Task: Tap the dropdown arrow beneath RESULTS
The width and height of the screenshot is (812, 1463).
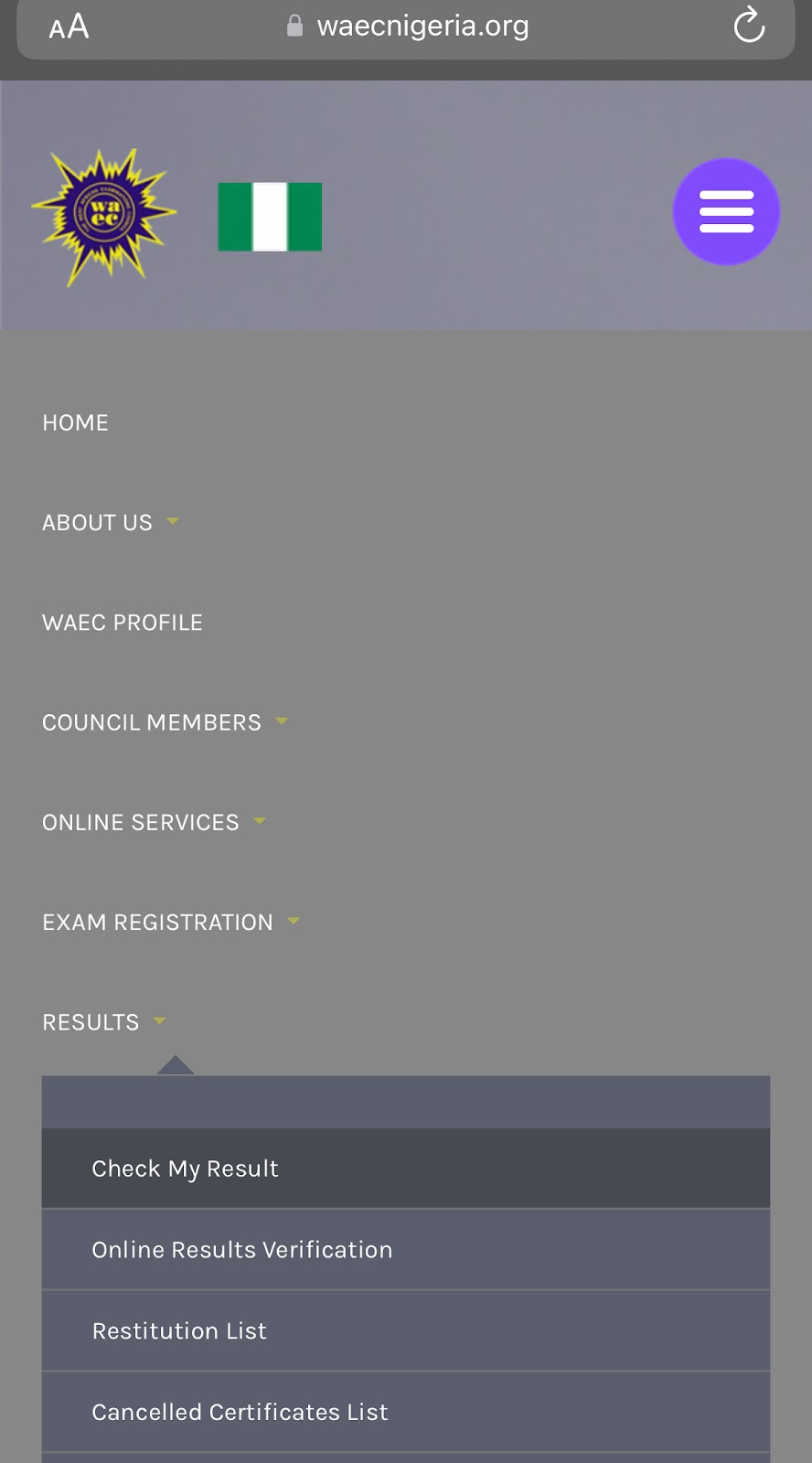Action: [174, 1065]
